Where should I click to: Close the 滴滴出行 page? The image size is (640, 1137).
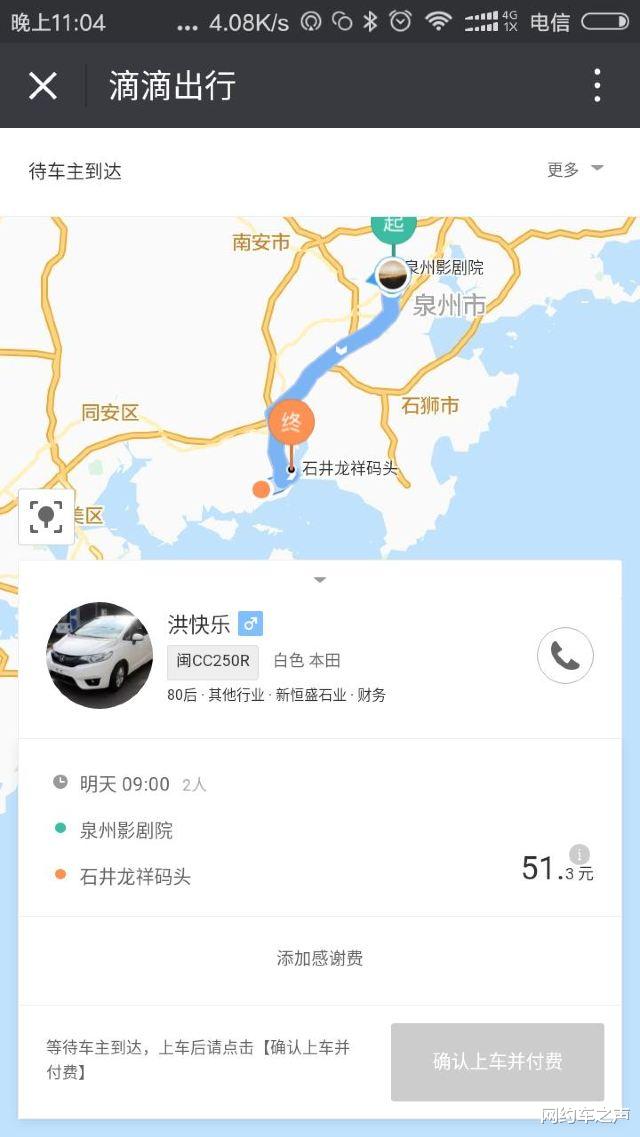pyautogui.click(x=43, y=86)
